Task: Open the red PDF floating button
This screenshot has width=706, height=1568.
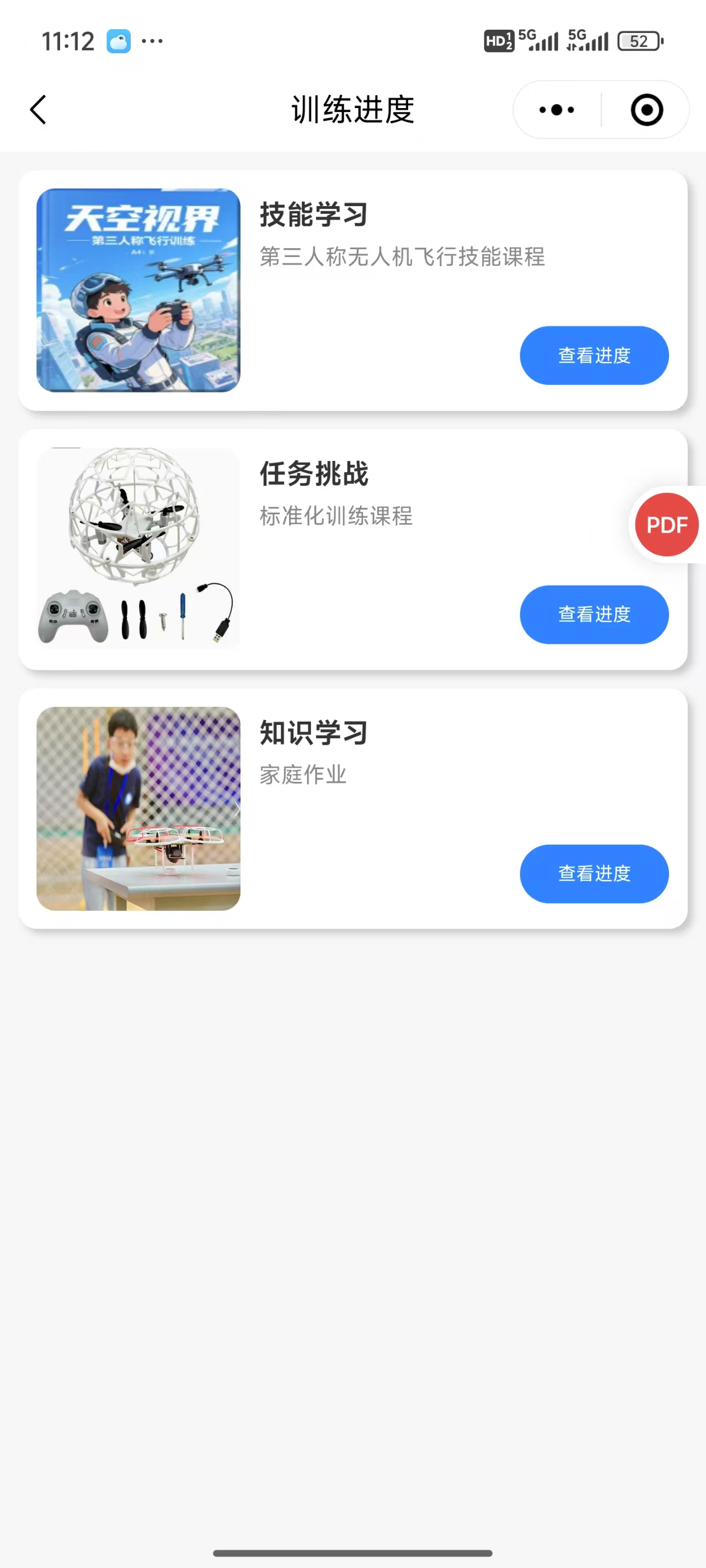Action: click(666, 525)
